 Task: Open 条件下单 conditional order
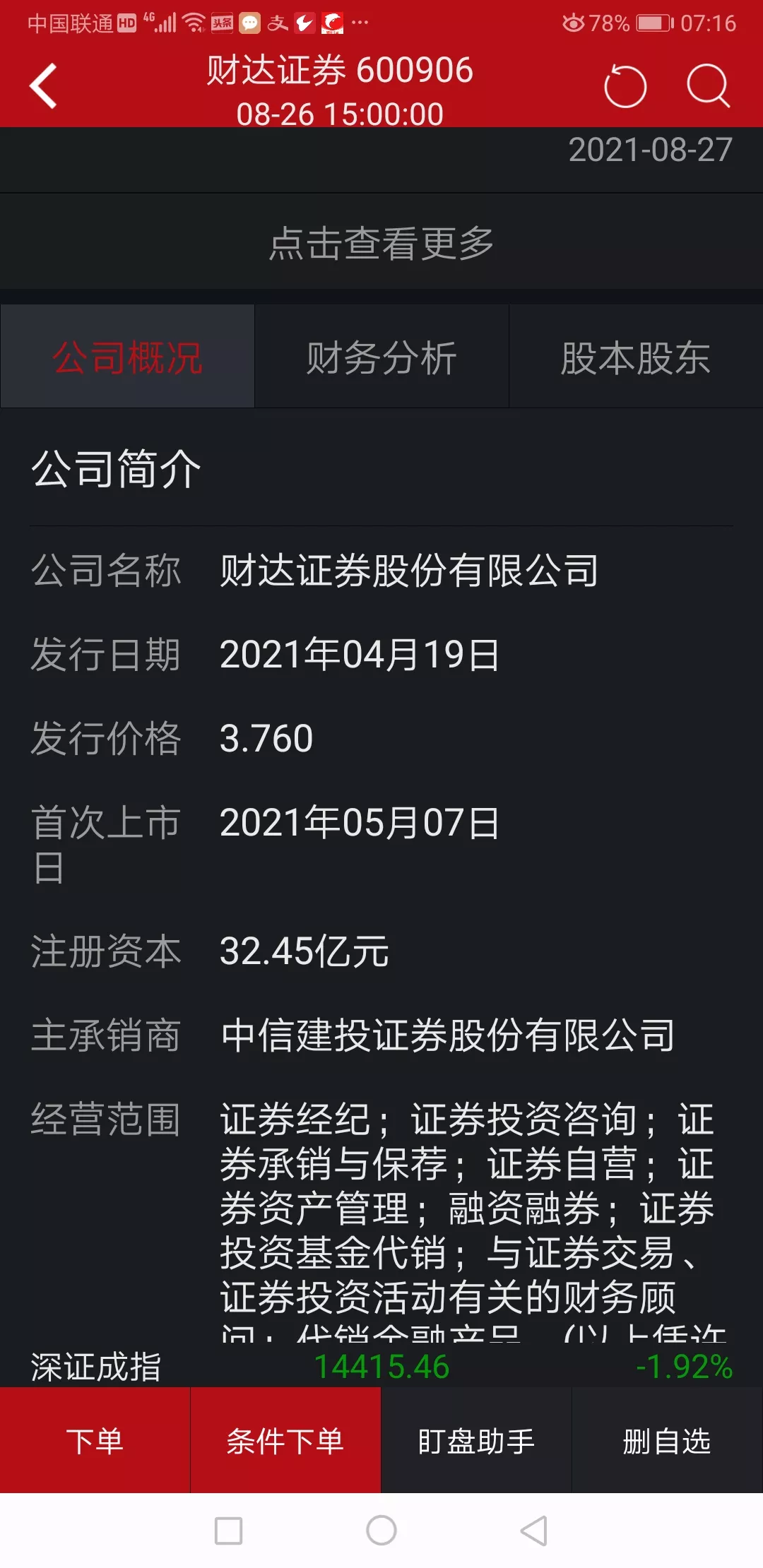285,1441
